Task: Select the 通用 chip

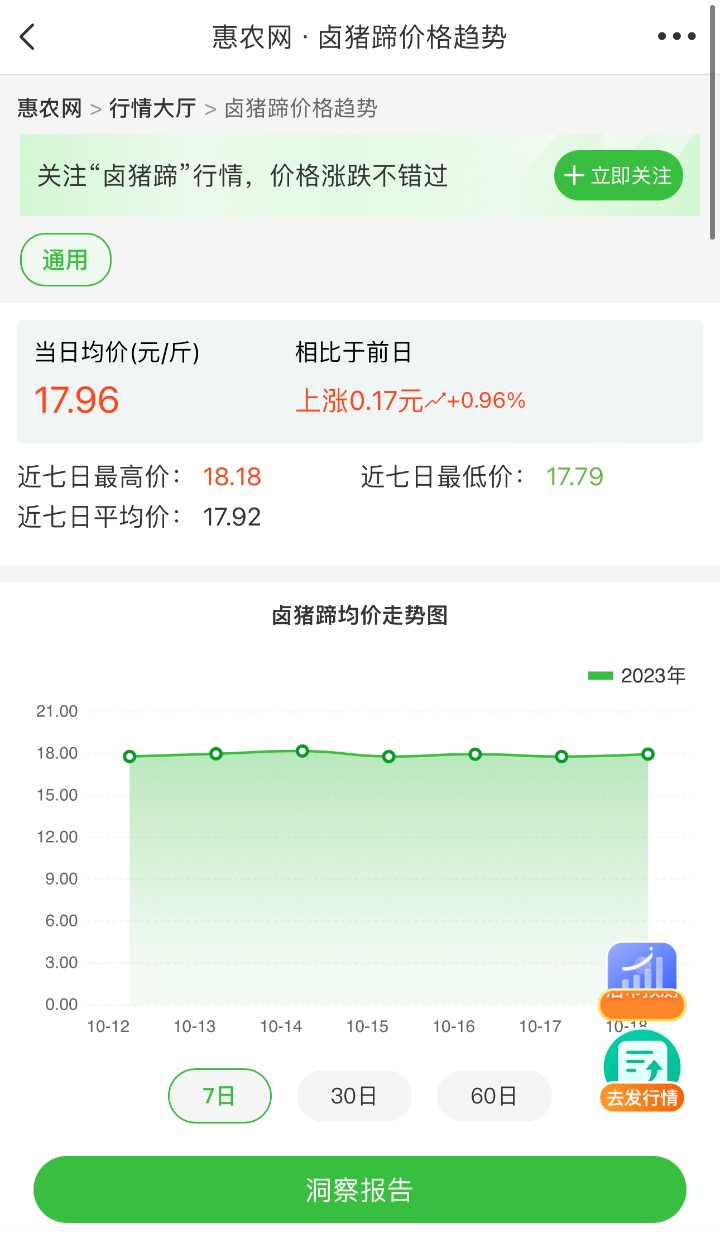Action: click(x=66, y=260)
